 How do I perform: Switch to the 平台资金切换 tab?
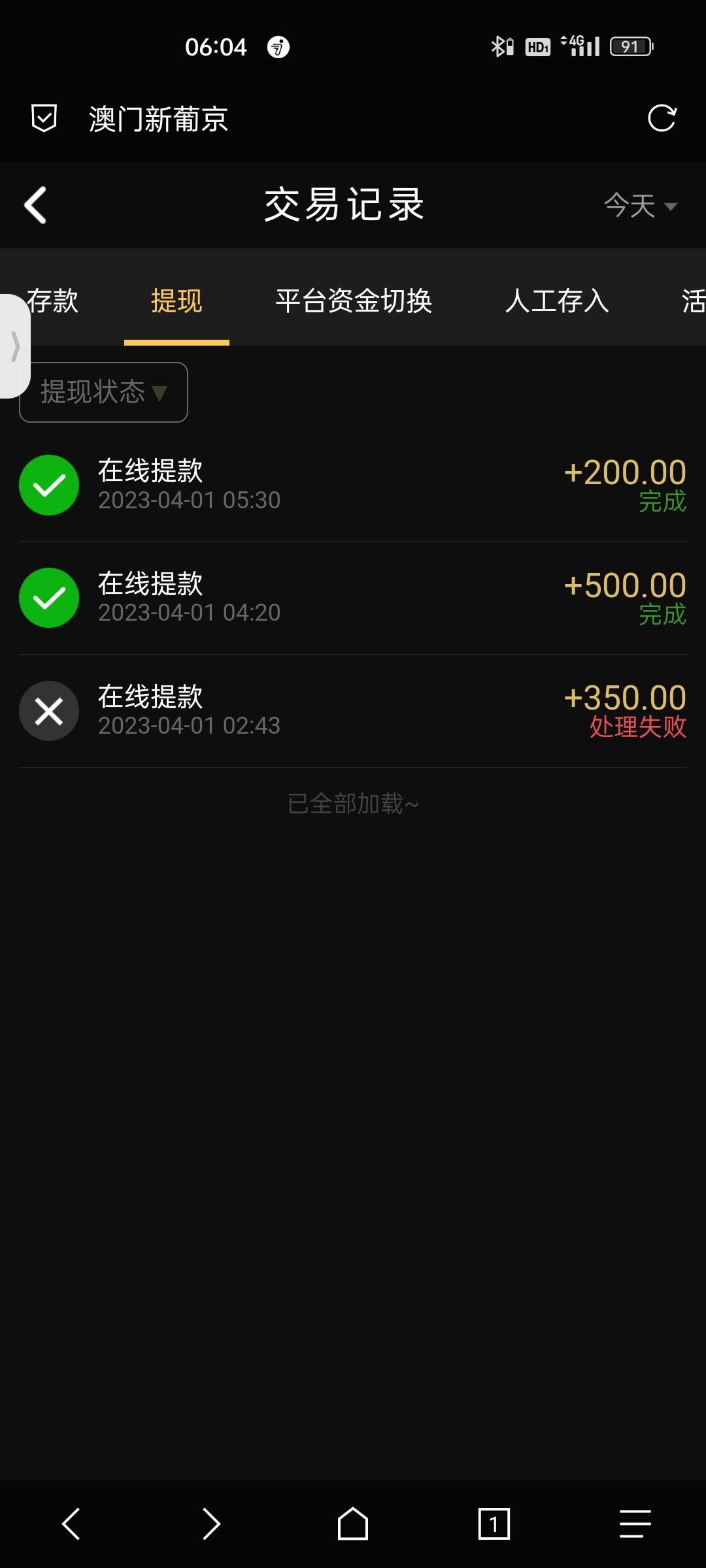[354, 301]
